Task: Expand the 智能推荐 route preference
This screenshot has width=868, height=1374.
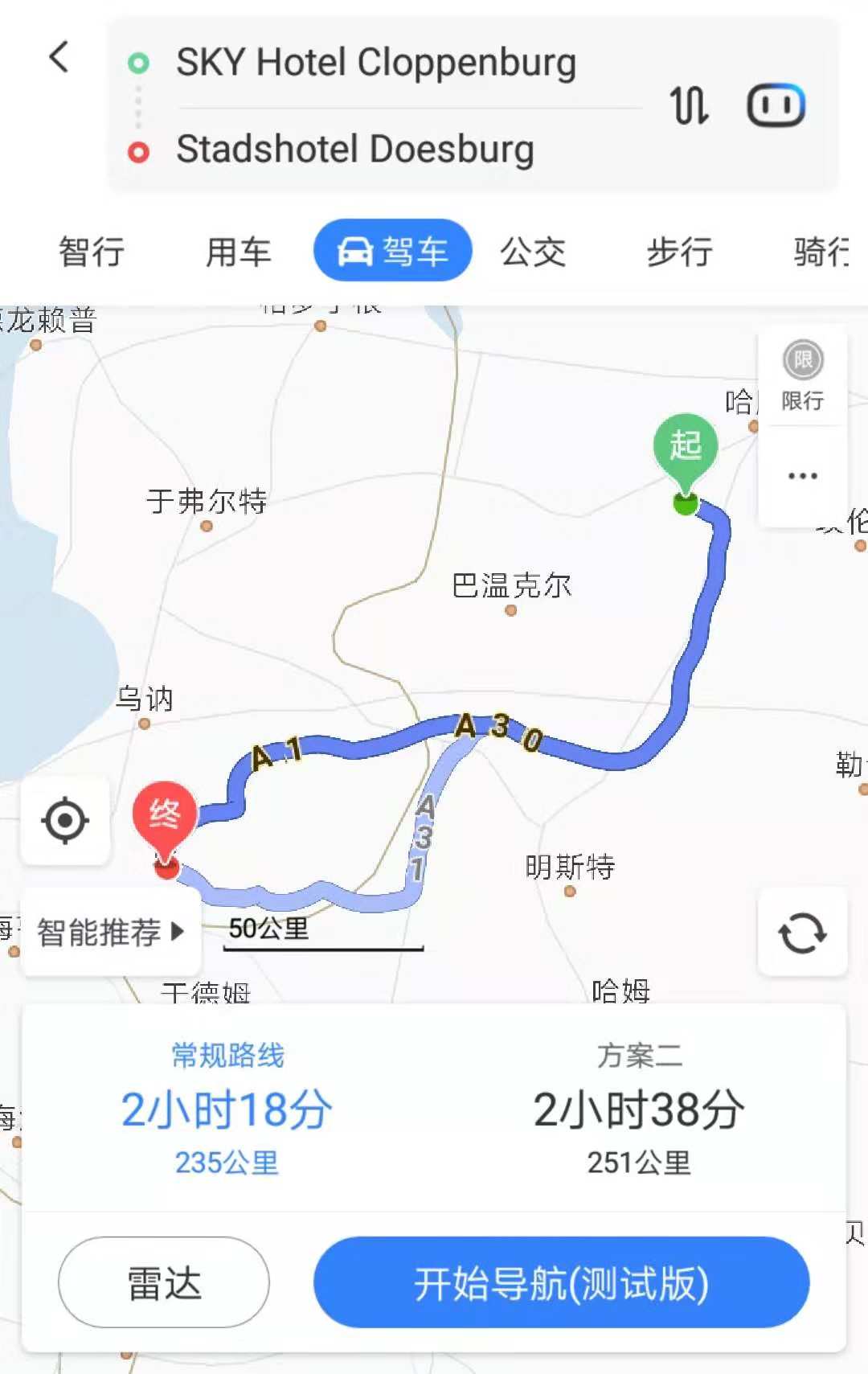Action: pyautogui.click(x=111, y=933)
